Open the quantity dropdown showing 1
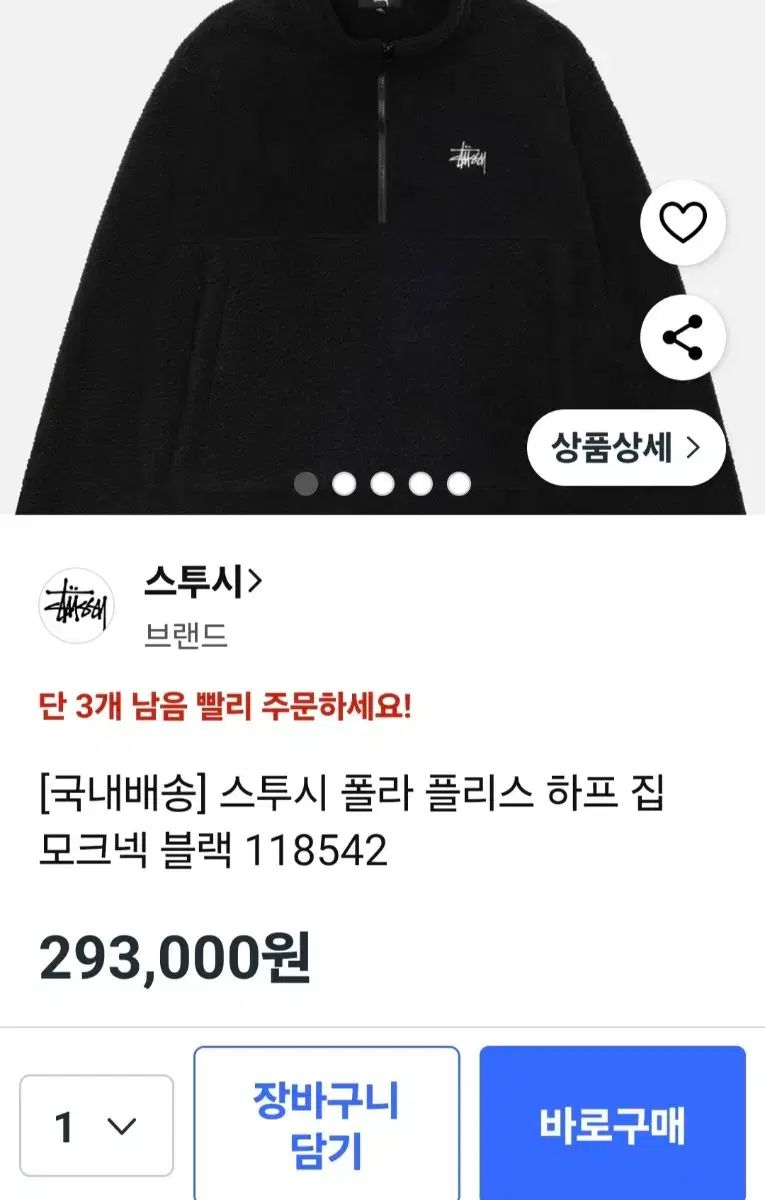The width and height of the screenshot is (765, 1200). point(93,1123)
